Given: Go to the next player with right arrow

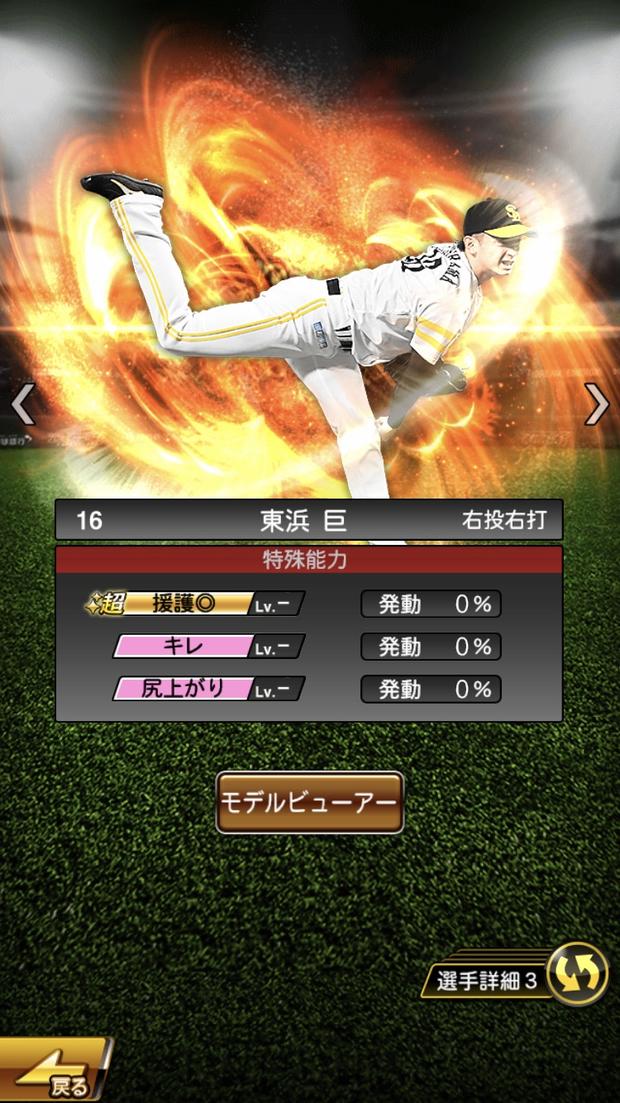Looking at the screenshot, I should [597, 403].
